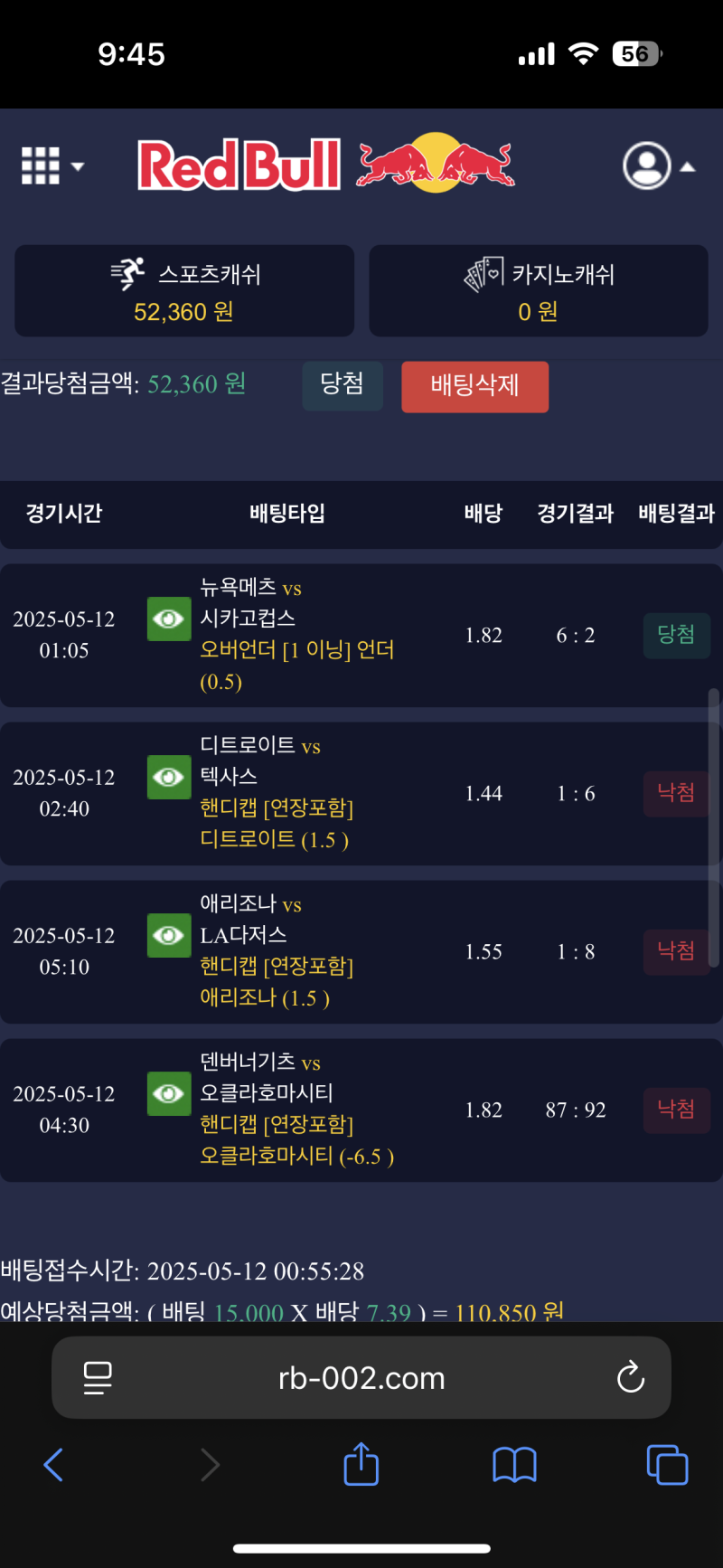
Task: Tap the Red Bull logo to go home
Action: coord(325,165)
